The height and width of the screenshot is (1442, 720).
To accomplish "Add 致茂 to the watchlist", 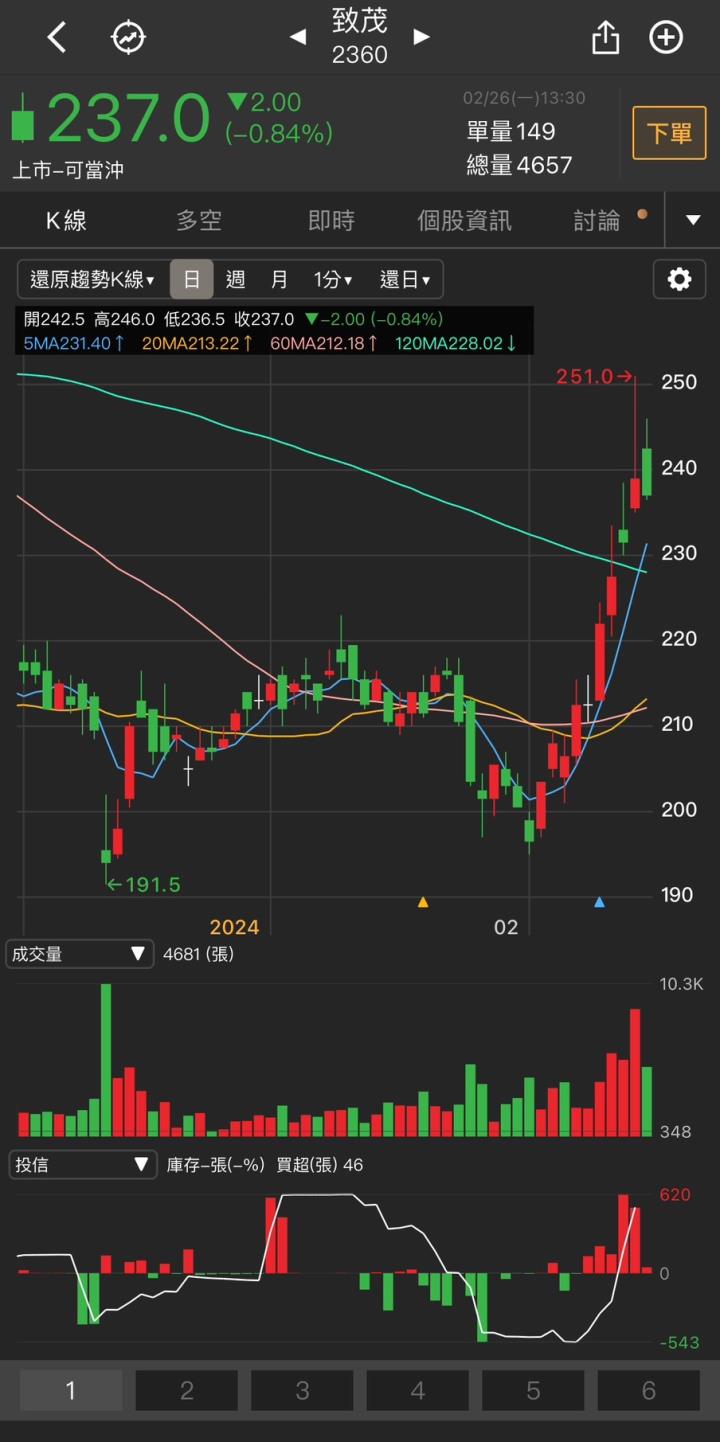I will pyautogui.click(x=666, y=38).
